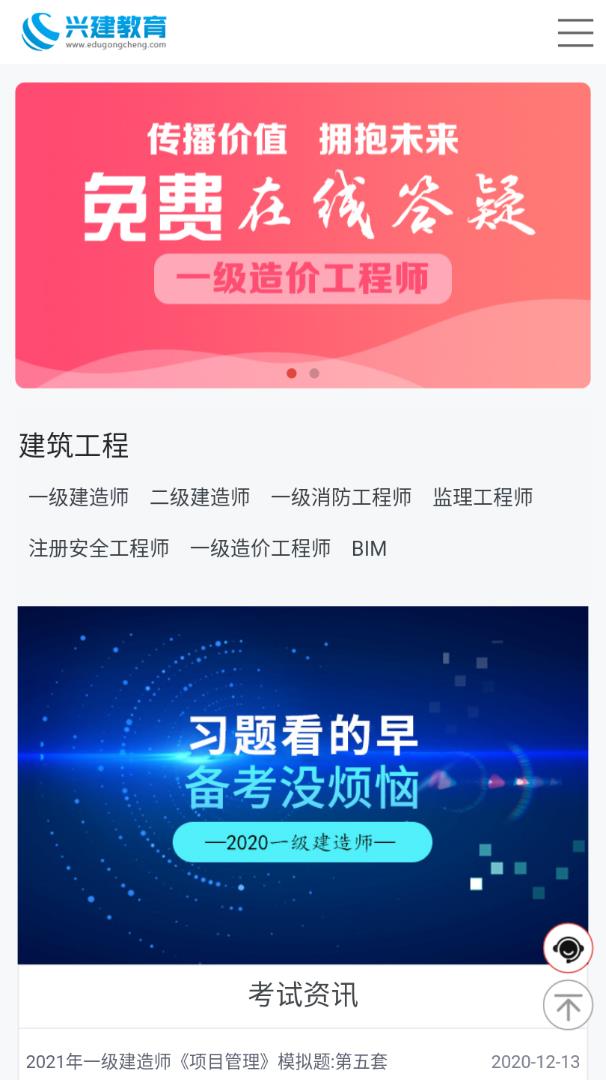Switch to the second banner slide dot
Image resolution: width=606 pixels, height=1080 pixels.
(314, 373)
